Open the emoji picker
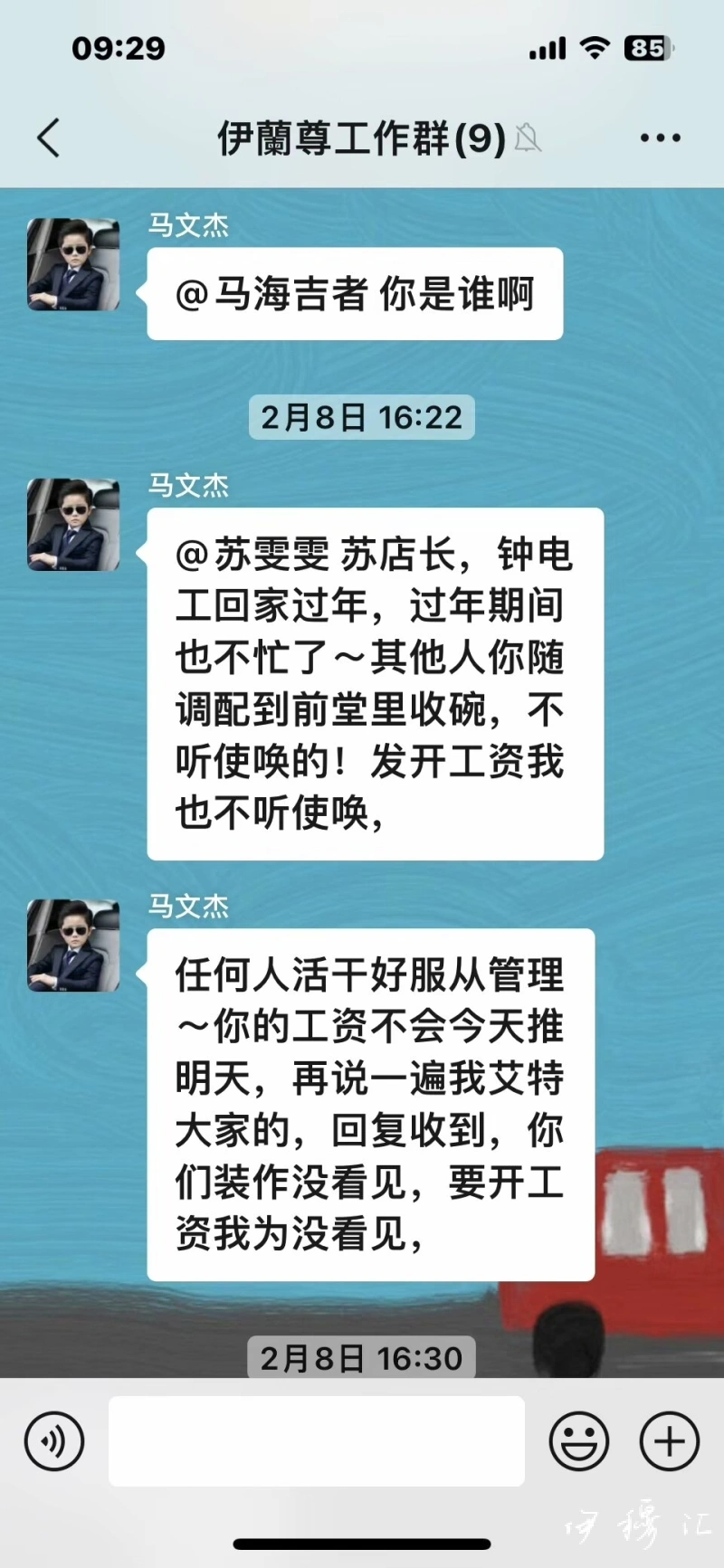The height and width of the screenshot is (1568, 724). 579,1441
